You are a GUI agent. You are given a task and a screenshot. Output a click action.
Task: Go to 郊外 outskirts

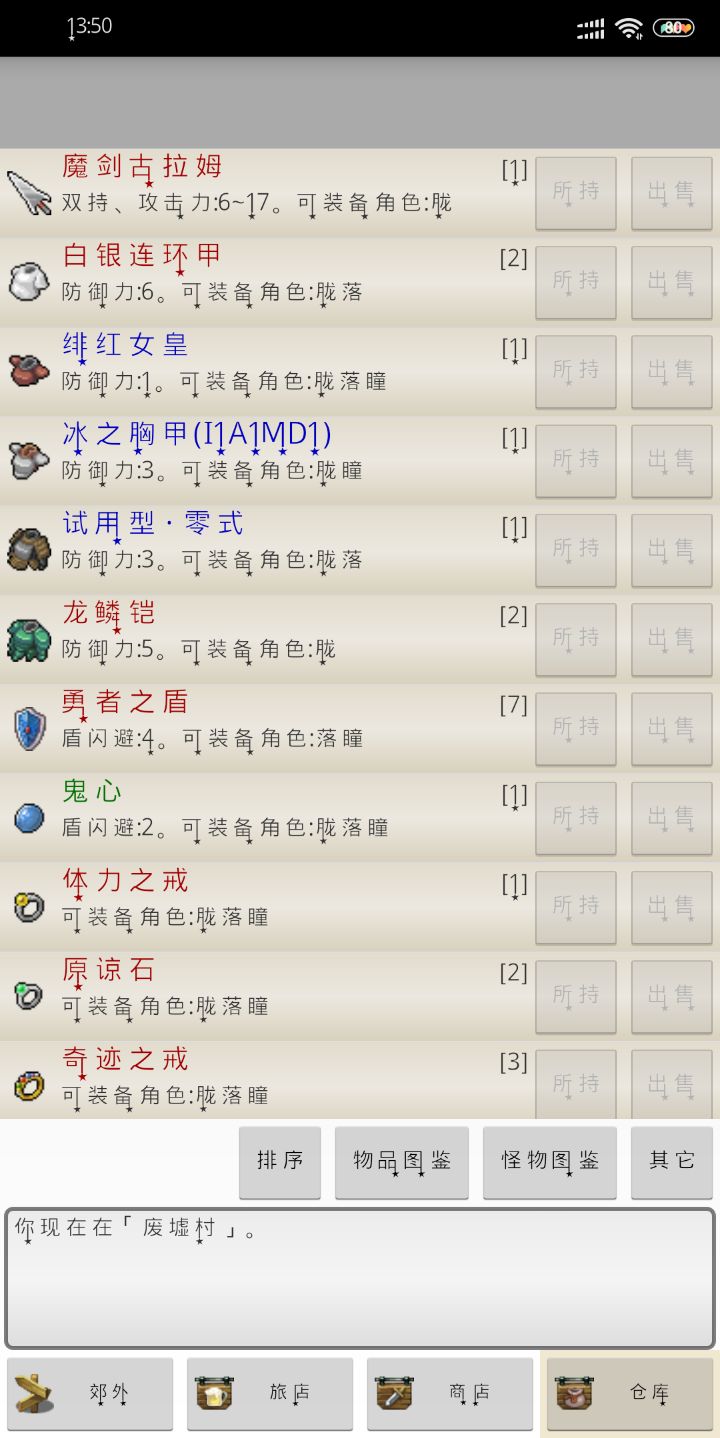point(90,1393)
